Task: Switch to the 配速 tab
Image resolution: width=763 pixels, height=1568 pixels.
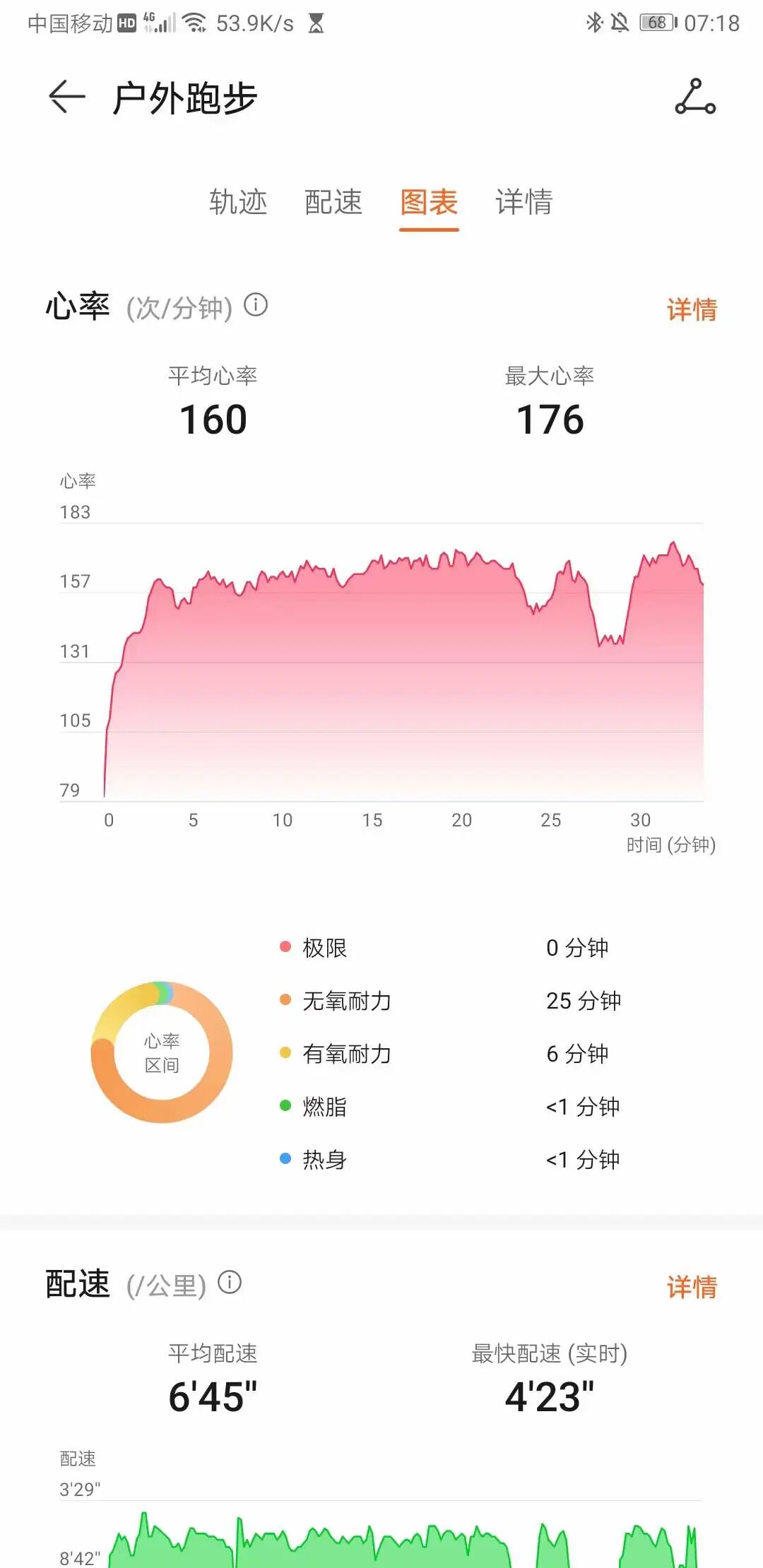Action: tap(333, 202)
